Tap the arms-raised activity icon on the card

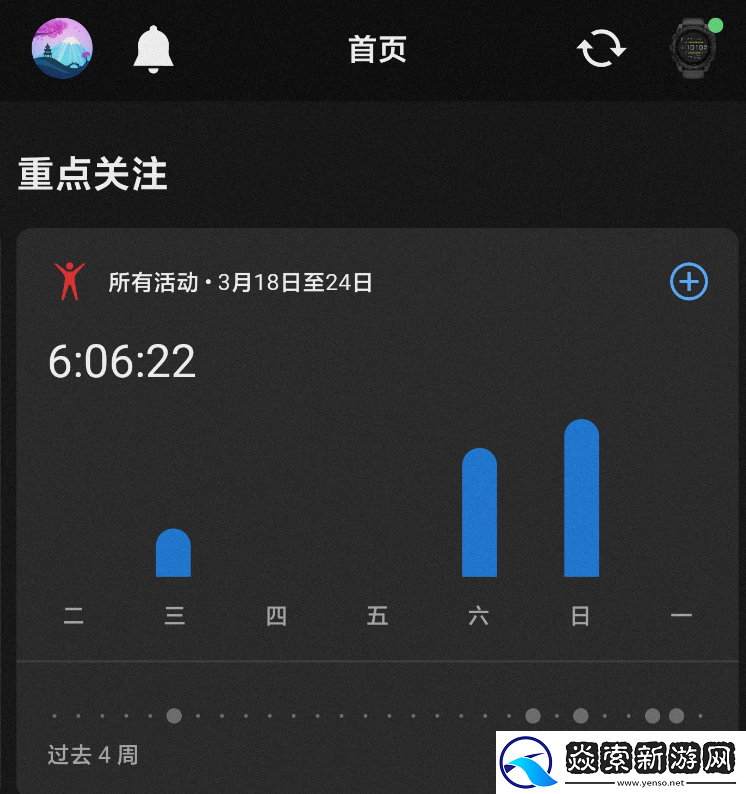[69, 281]
